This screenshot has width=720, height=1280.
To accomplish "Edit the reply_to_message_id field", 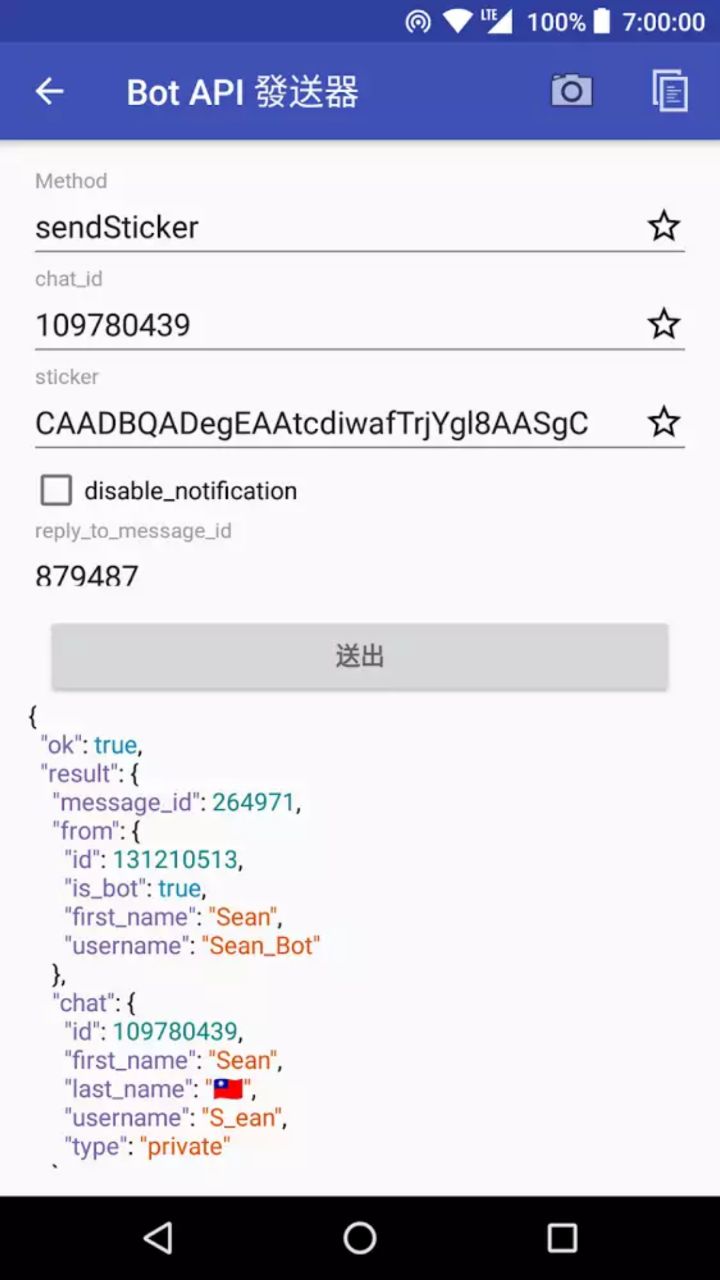I will click(x=330, y=575).
